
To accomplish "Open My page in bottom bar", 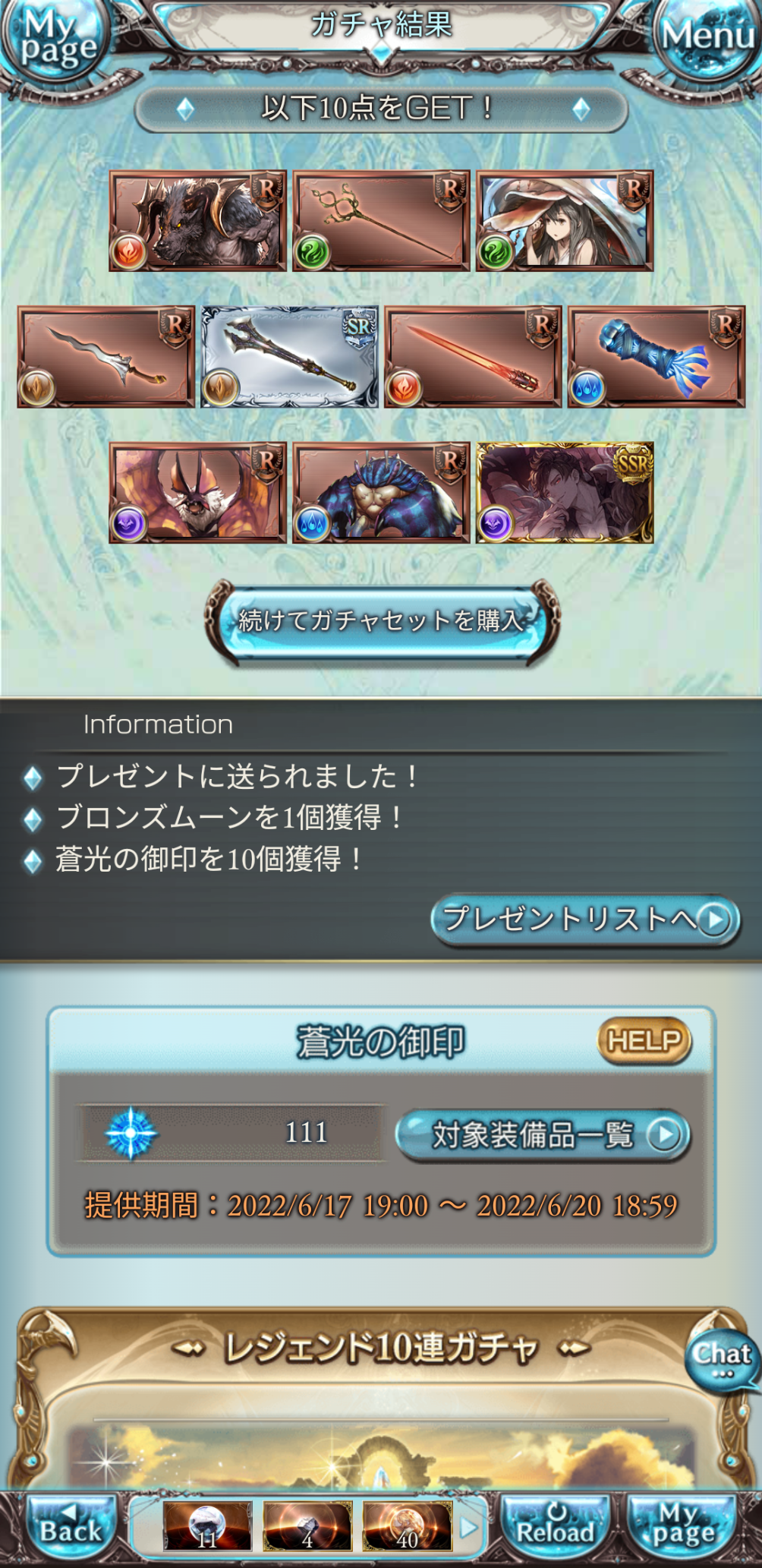I will pyautogui.click(x=682, y=1525).
